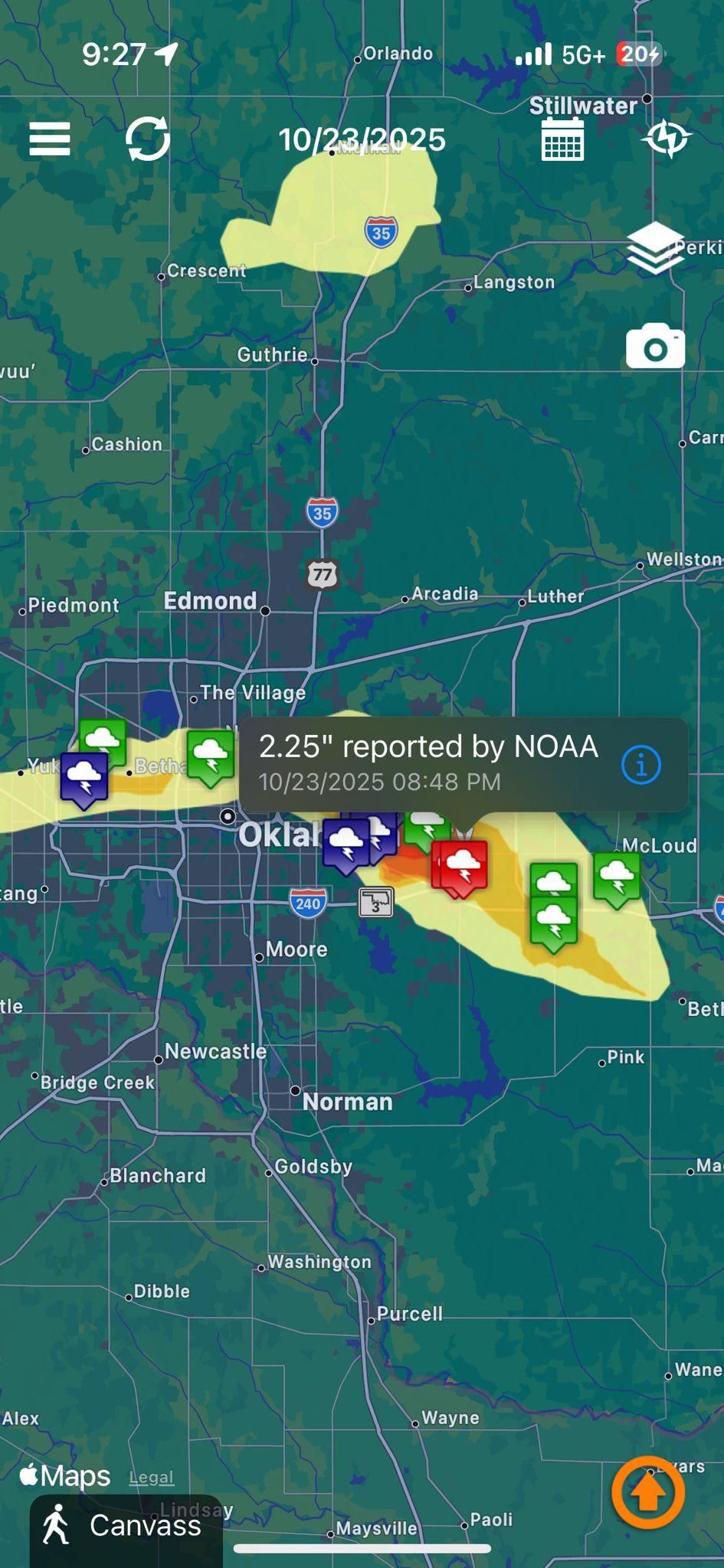Open the hamburger menu

(x=50, y=139)
